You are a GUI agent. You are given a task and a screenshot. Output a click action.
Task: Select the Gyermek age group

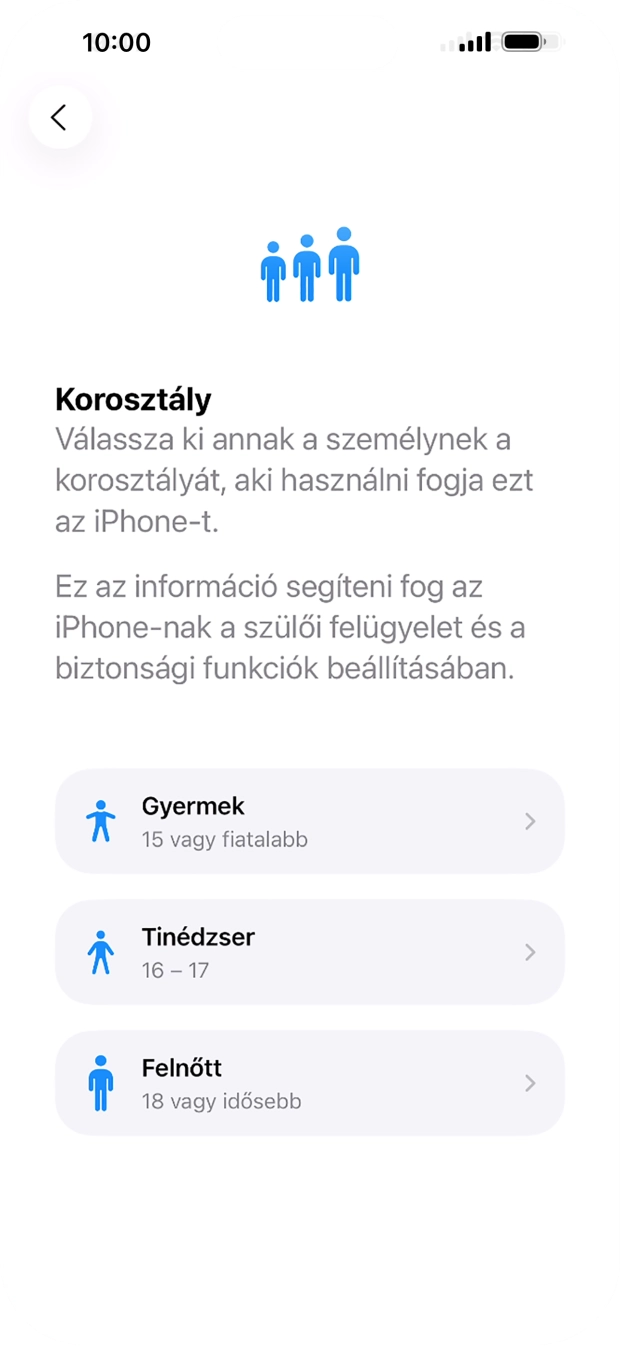(309, 821)
